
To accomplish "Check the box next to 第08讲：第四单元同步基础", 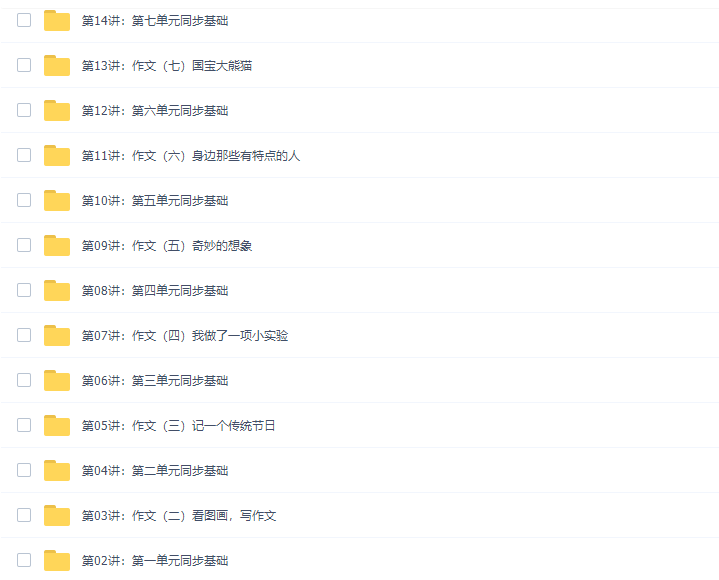I will click(x=24, y=290).
